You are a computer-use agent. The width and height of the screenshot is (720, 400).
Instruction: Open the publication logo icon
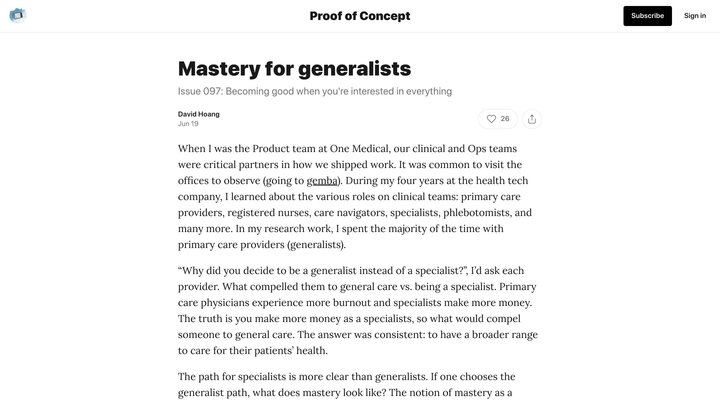coord(17,15)
